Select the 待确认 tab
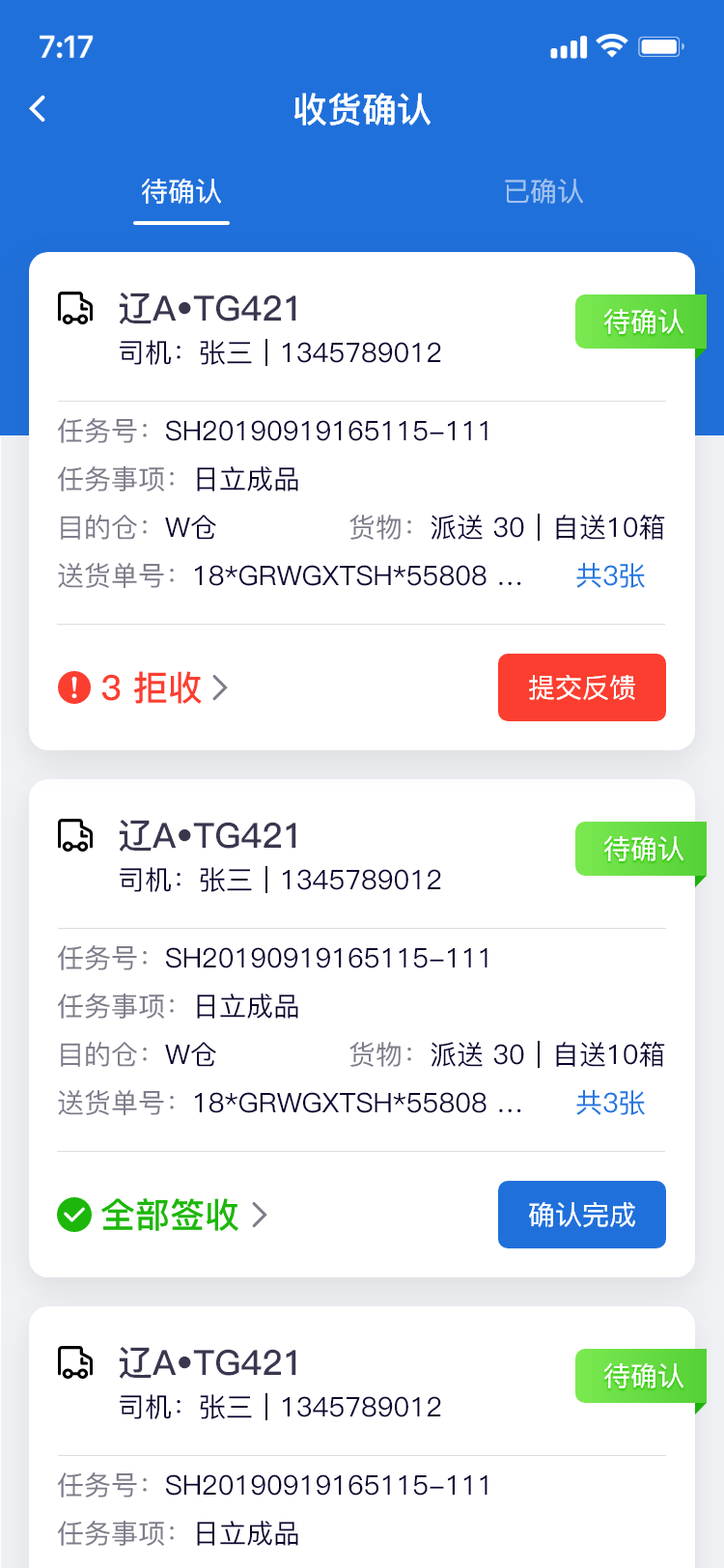This screenshot has height=1568, width=724. point(181,191)
